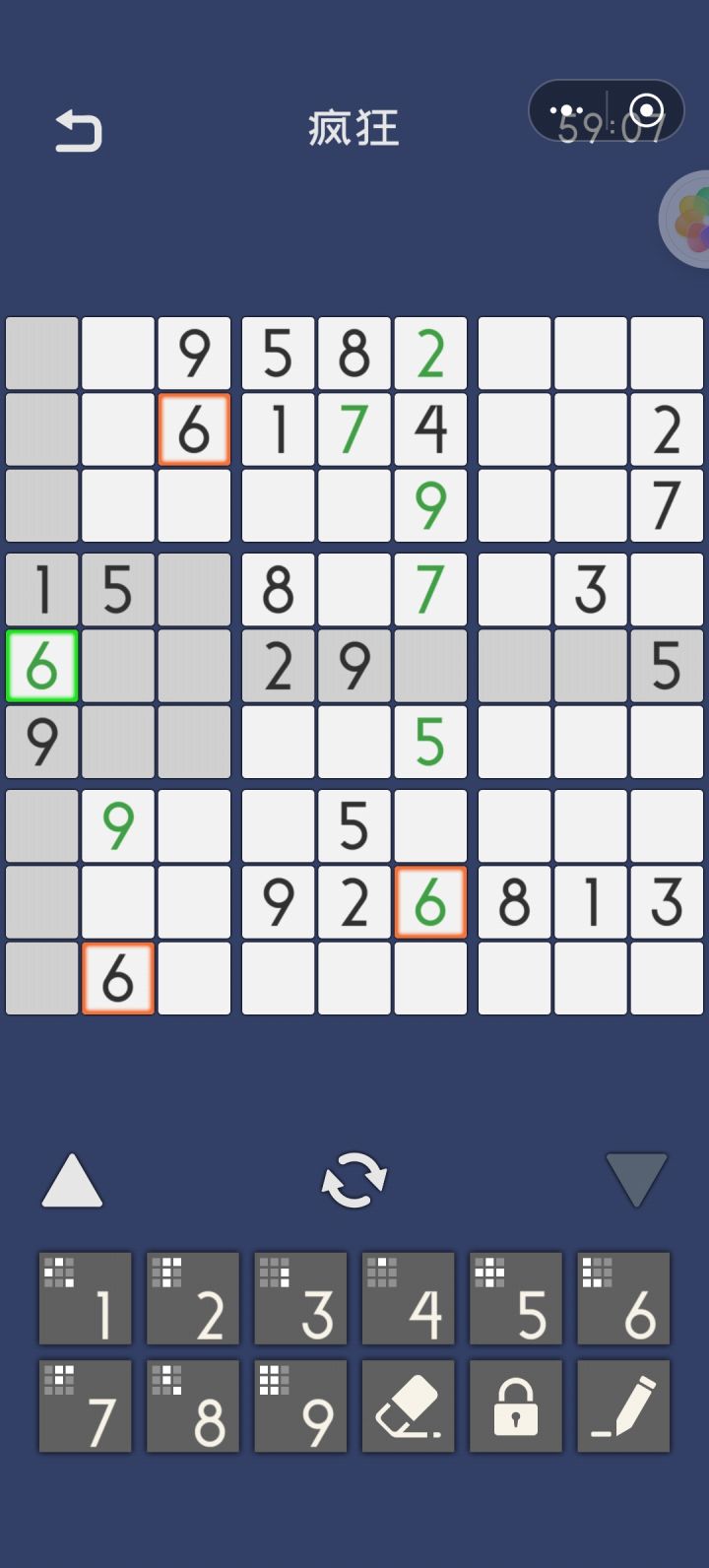Tap the restart/refresh icon
The height and width of the screenshot is (1568, 709).
click(x=354, y=1180)
